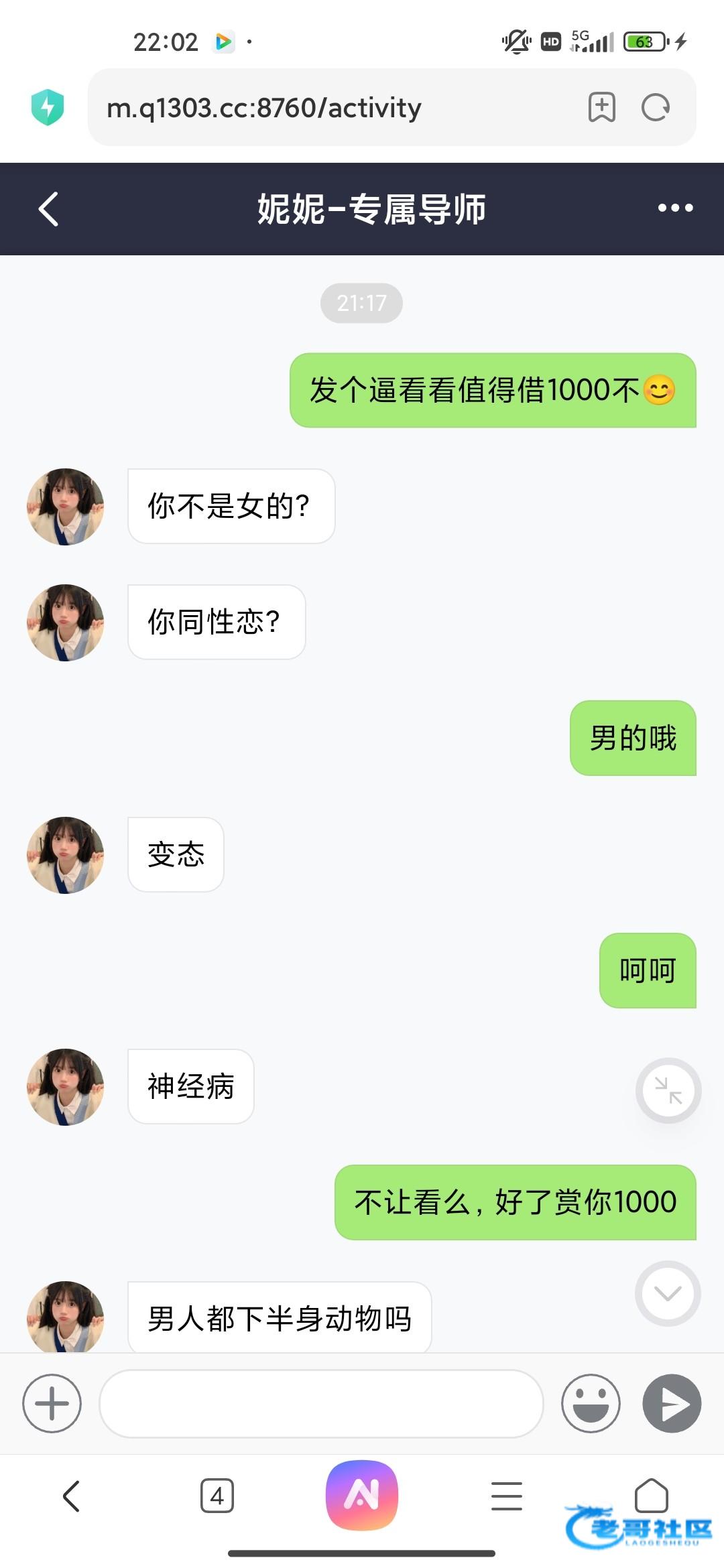Tap the browser address bar URL
Viewport: 724px width, 1568px height.
(265, 108)
